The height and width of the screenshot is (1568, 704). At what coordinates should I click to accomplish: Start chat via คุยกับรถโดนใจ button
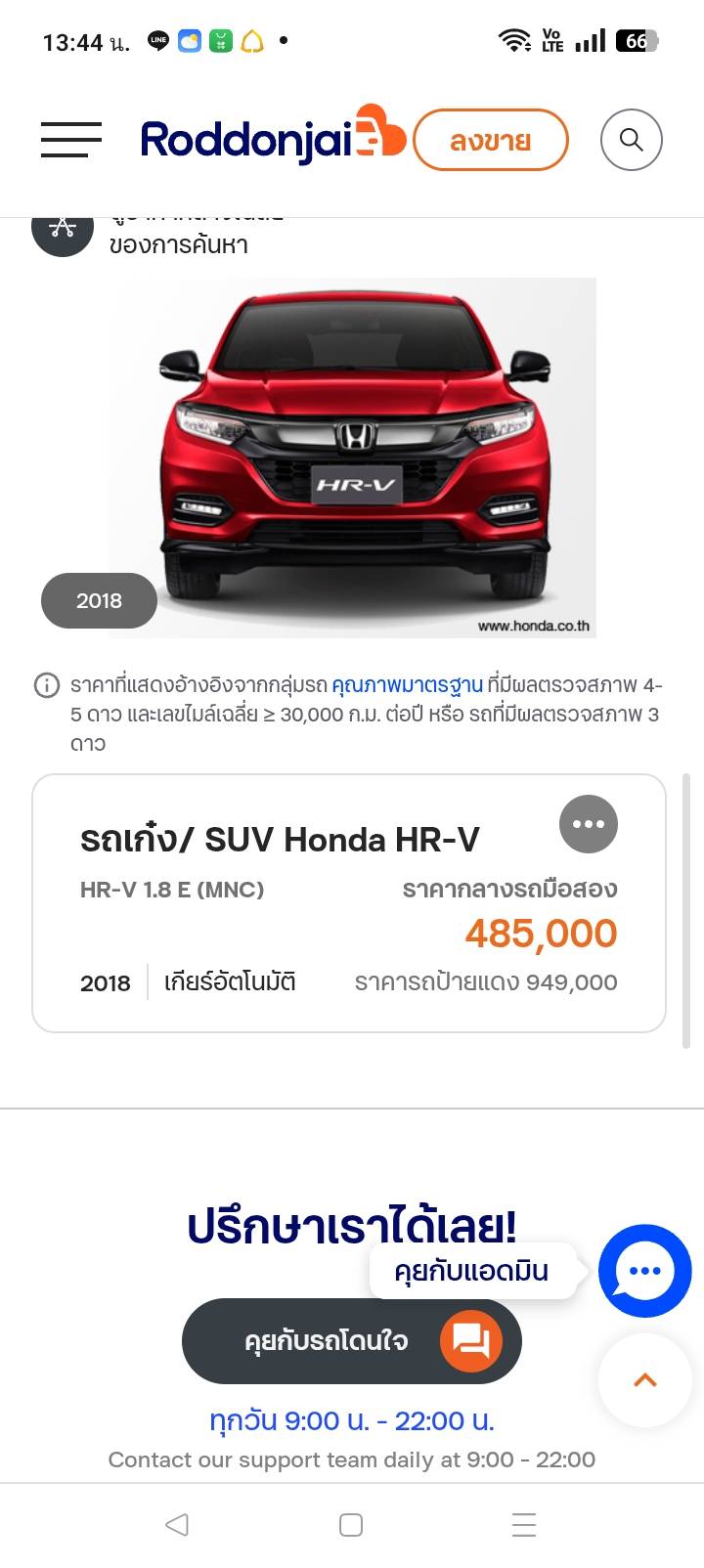351,1340
